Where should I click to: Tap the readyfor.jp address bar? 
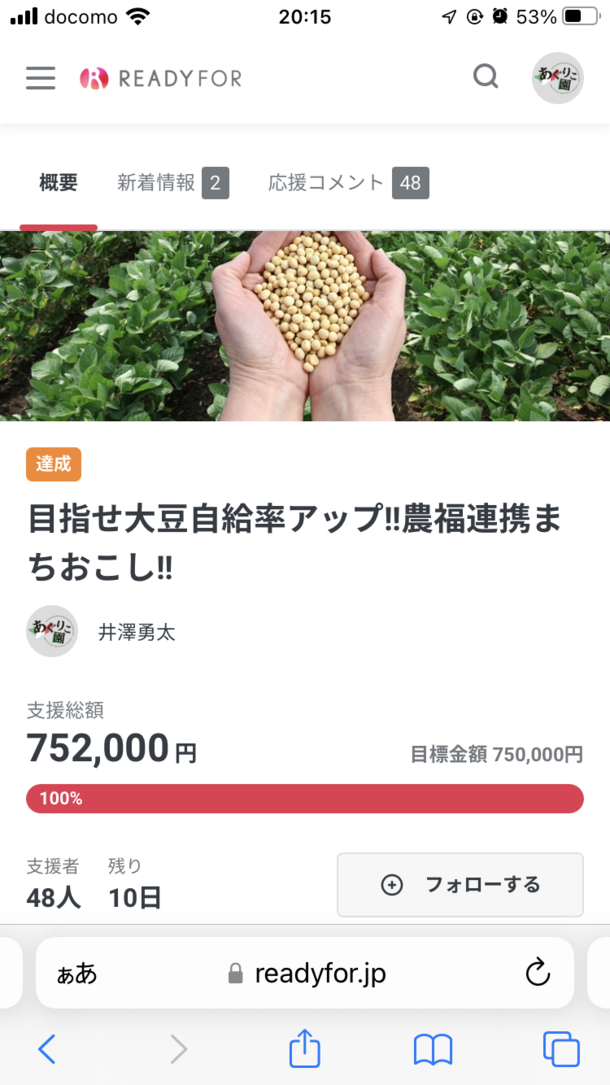pos(306,973)
